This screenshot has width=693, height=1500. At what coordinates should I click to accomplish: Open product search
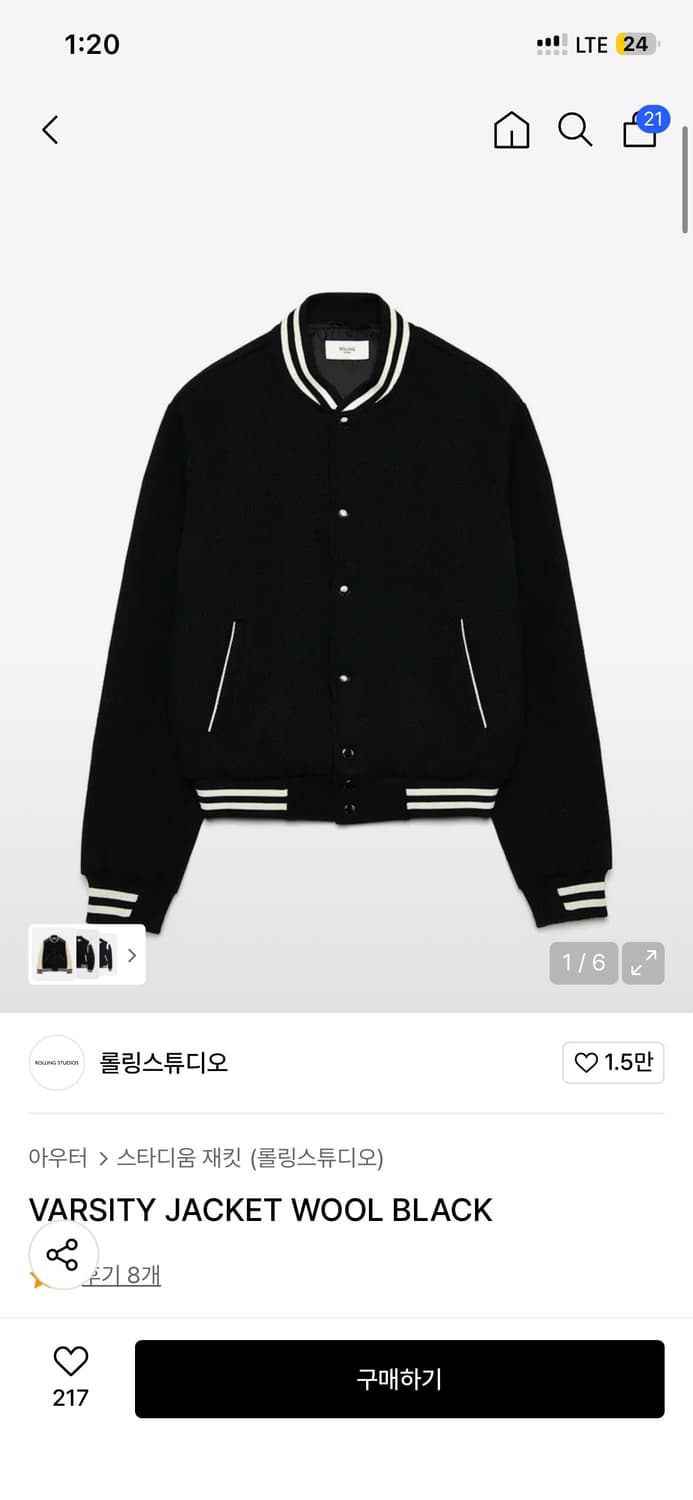575,130
